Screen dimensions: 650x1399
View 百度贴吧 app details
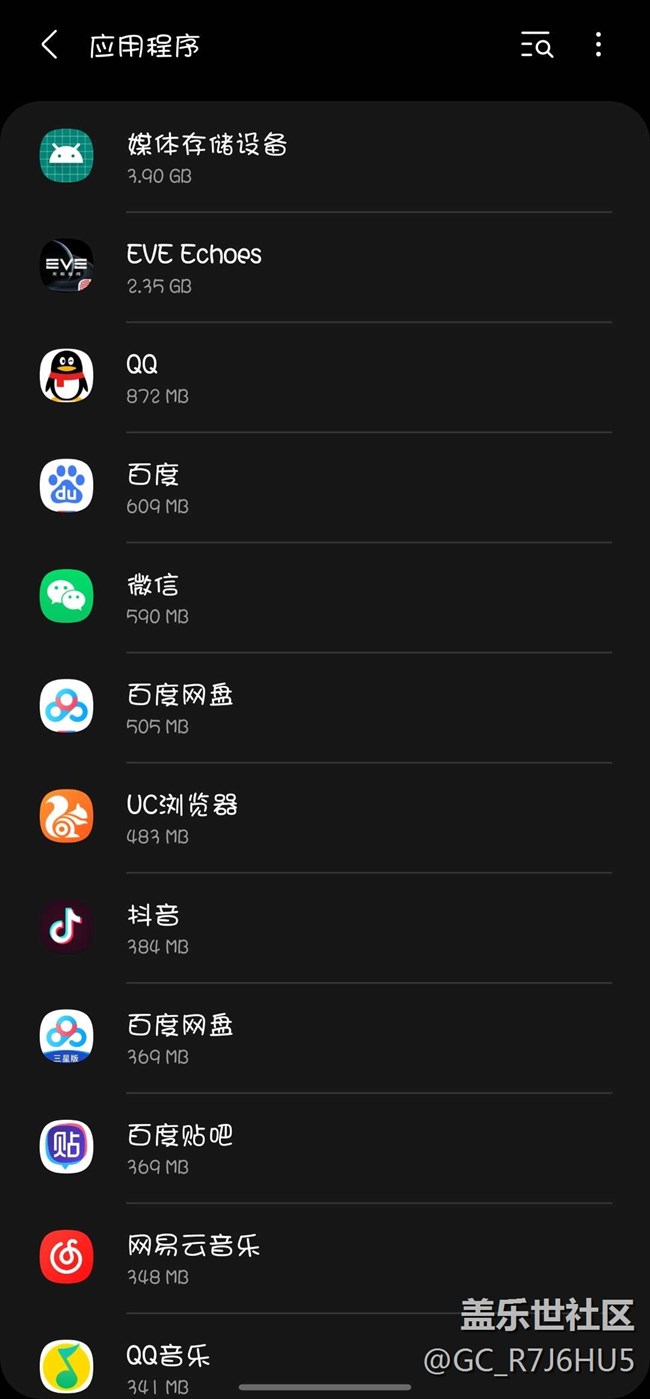(x=325, y=1147)
